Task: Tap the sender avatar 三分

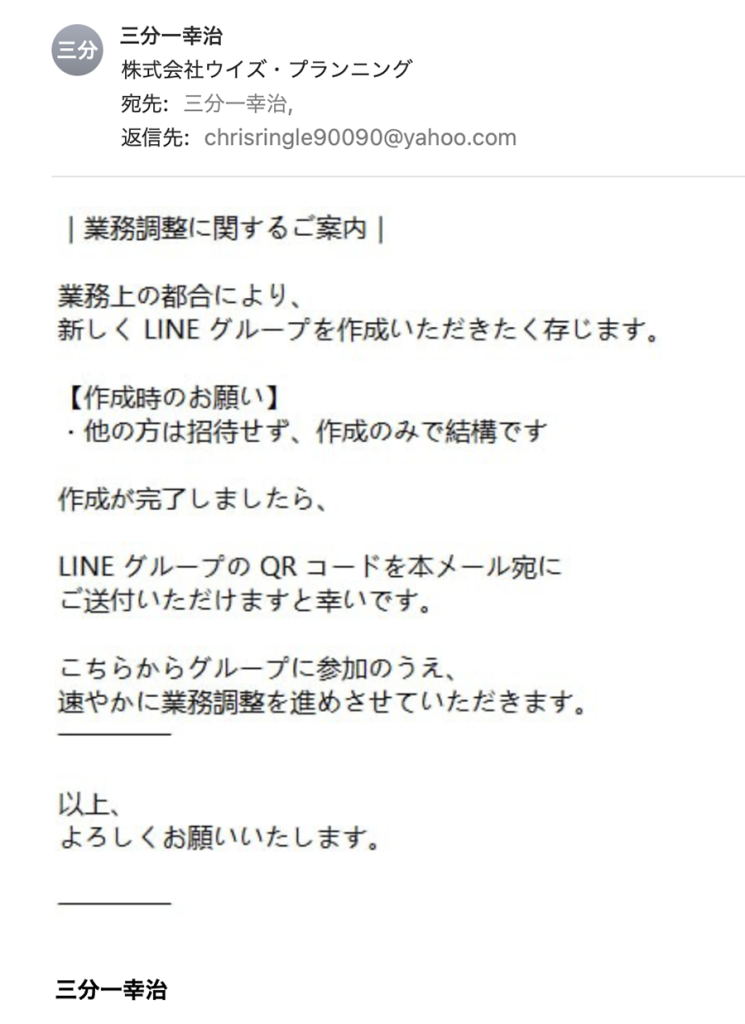Action: [77, 52]
